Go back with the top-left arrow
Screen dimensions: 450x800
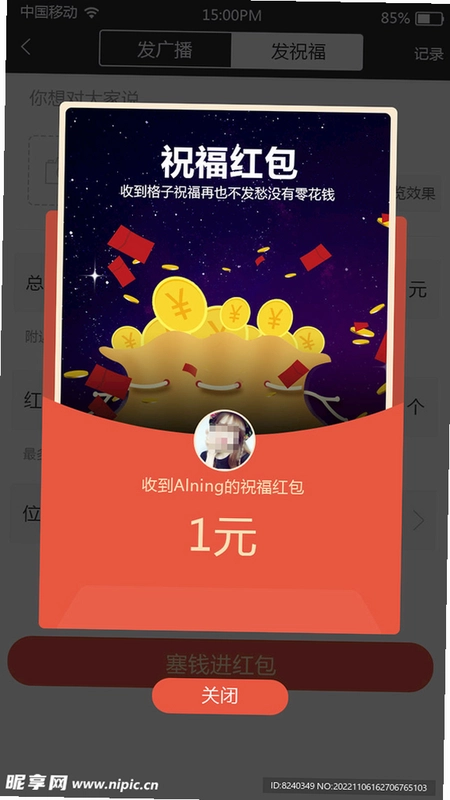26,48
